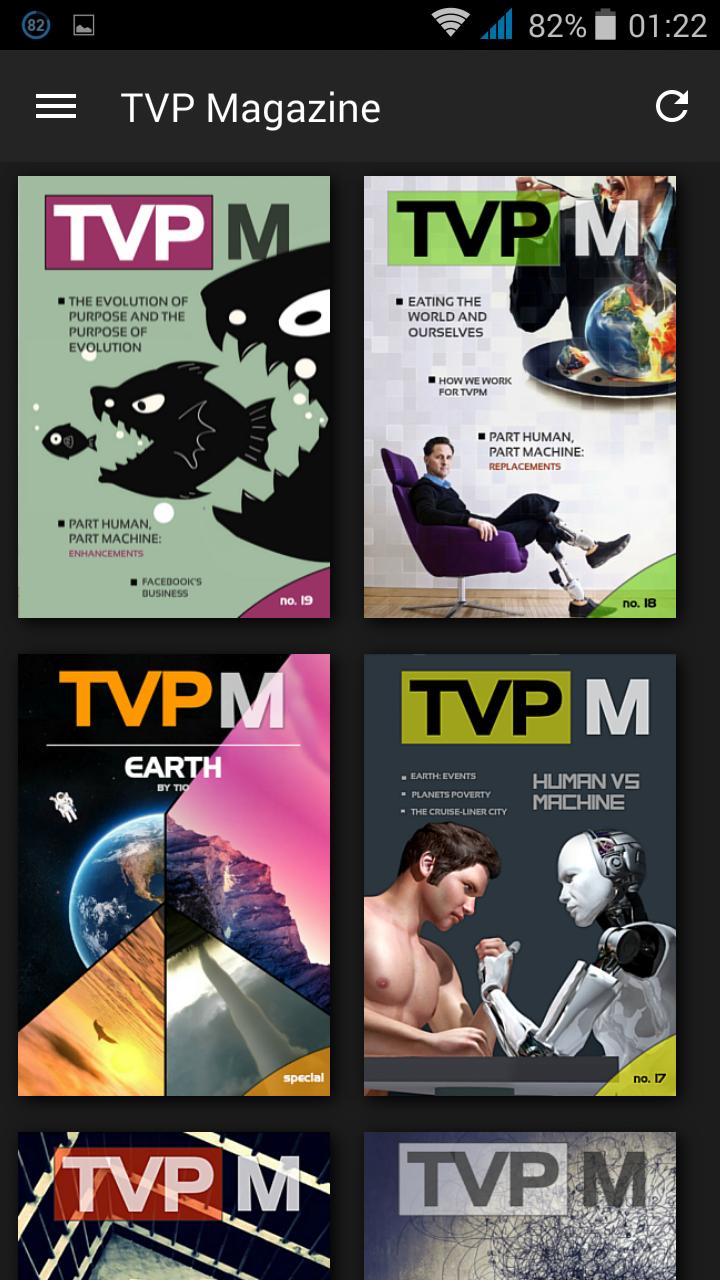
Task: Tap the circled 82 battery badge icon
Action: point(34,24)
